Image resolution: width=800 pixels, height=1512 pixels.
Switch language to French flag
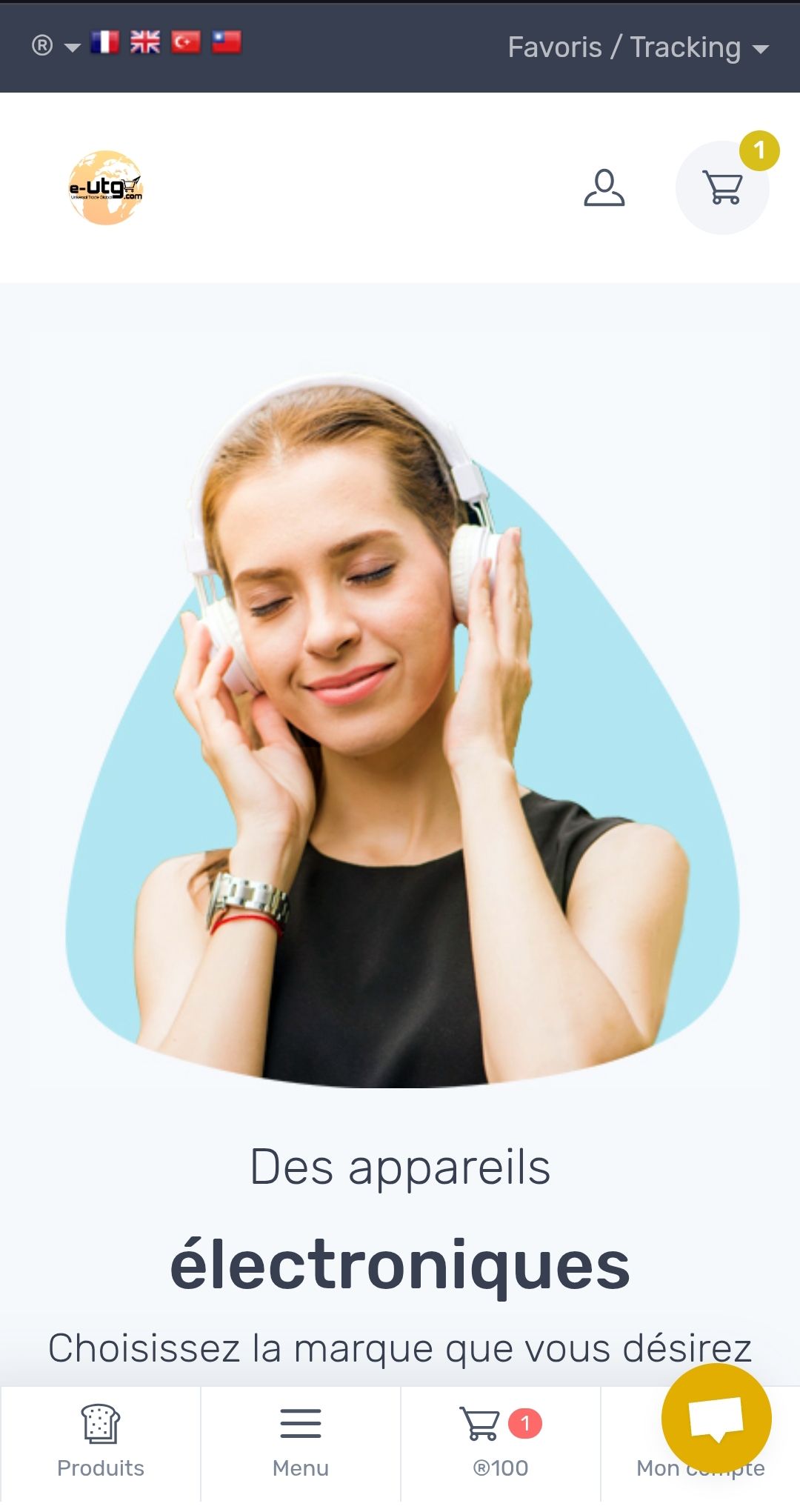(104, 42)
